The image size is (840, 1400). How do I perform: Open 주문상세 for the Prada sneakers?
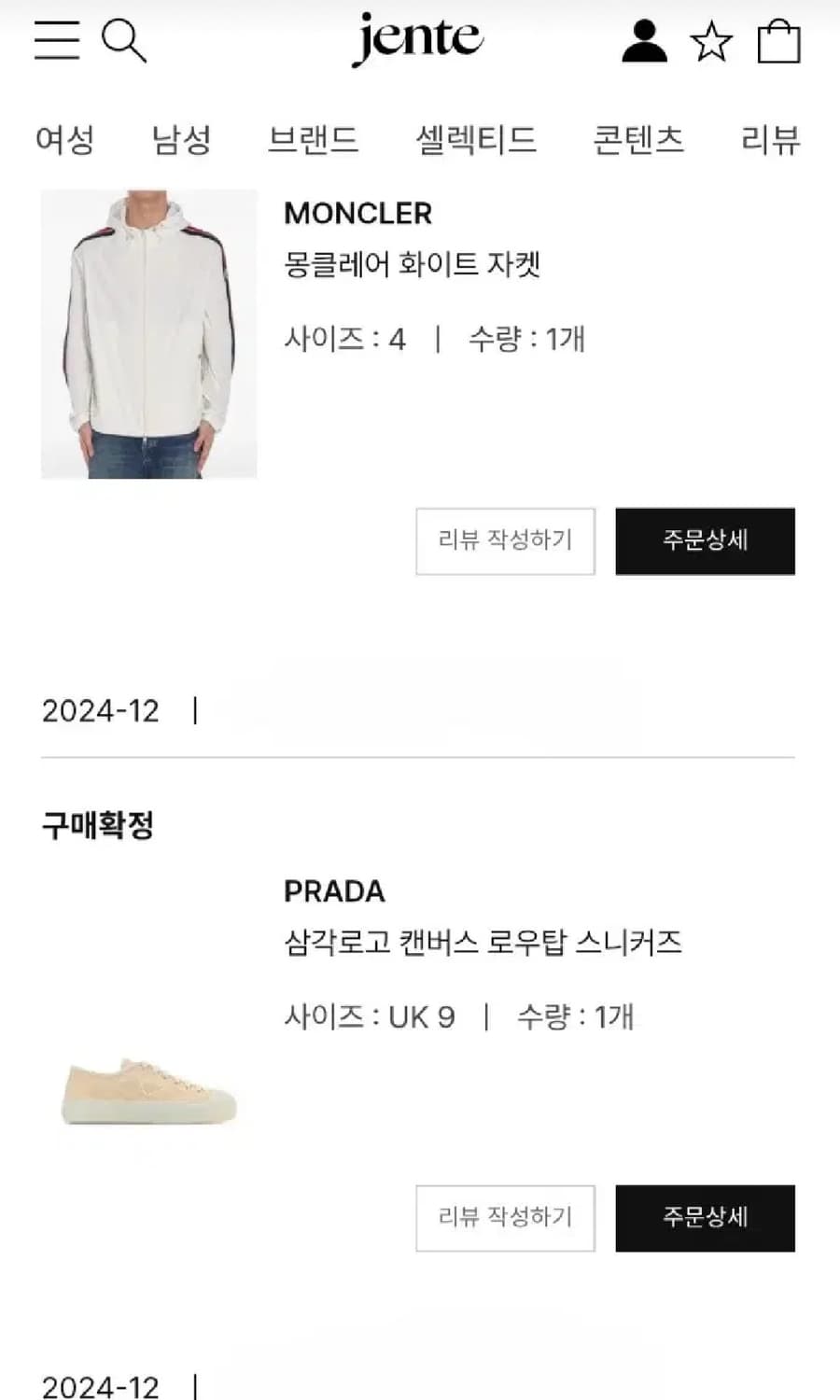point(705,1218)
